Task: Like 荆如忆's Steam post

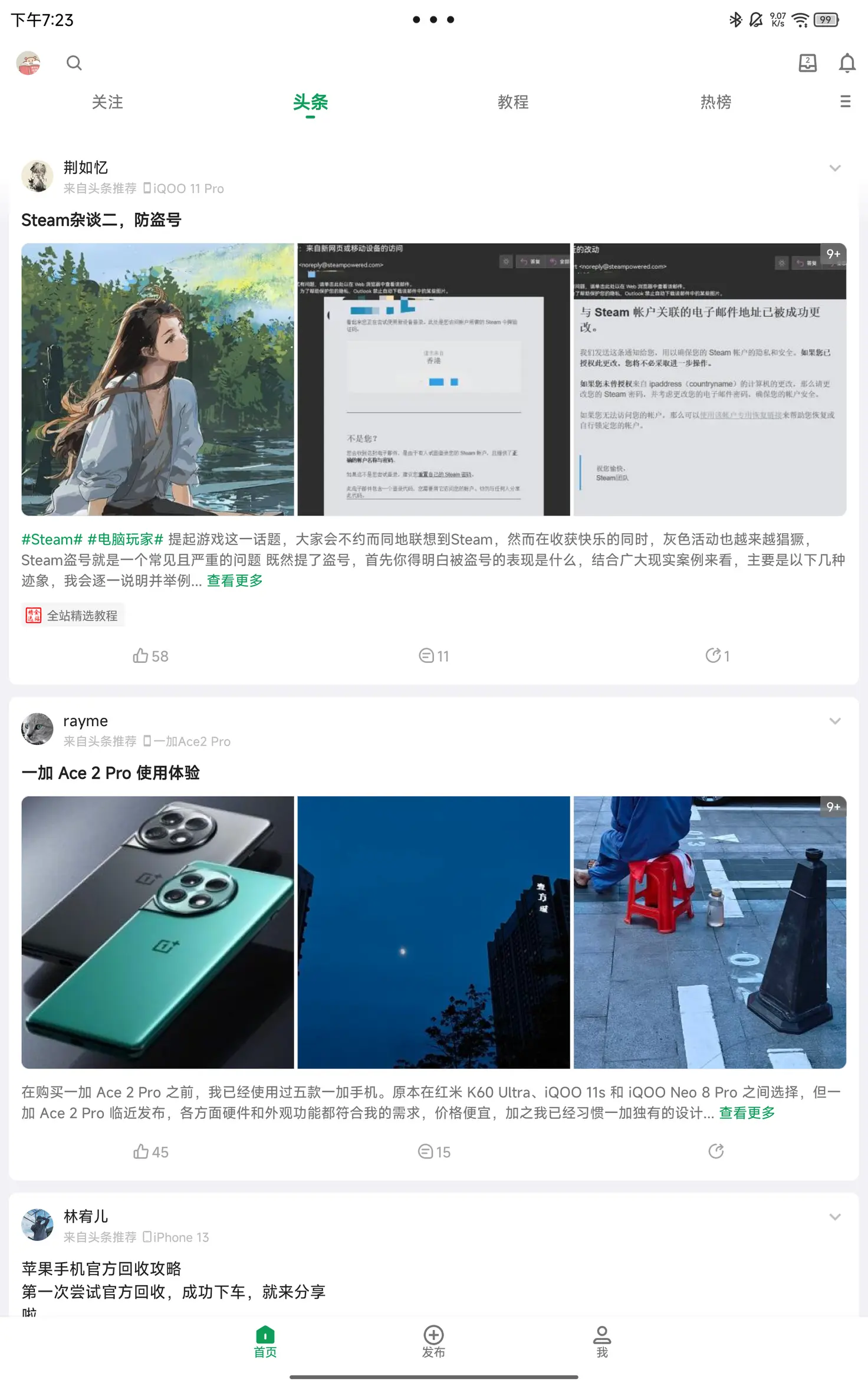Action: 150,656
